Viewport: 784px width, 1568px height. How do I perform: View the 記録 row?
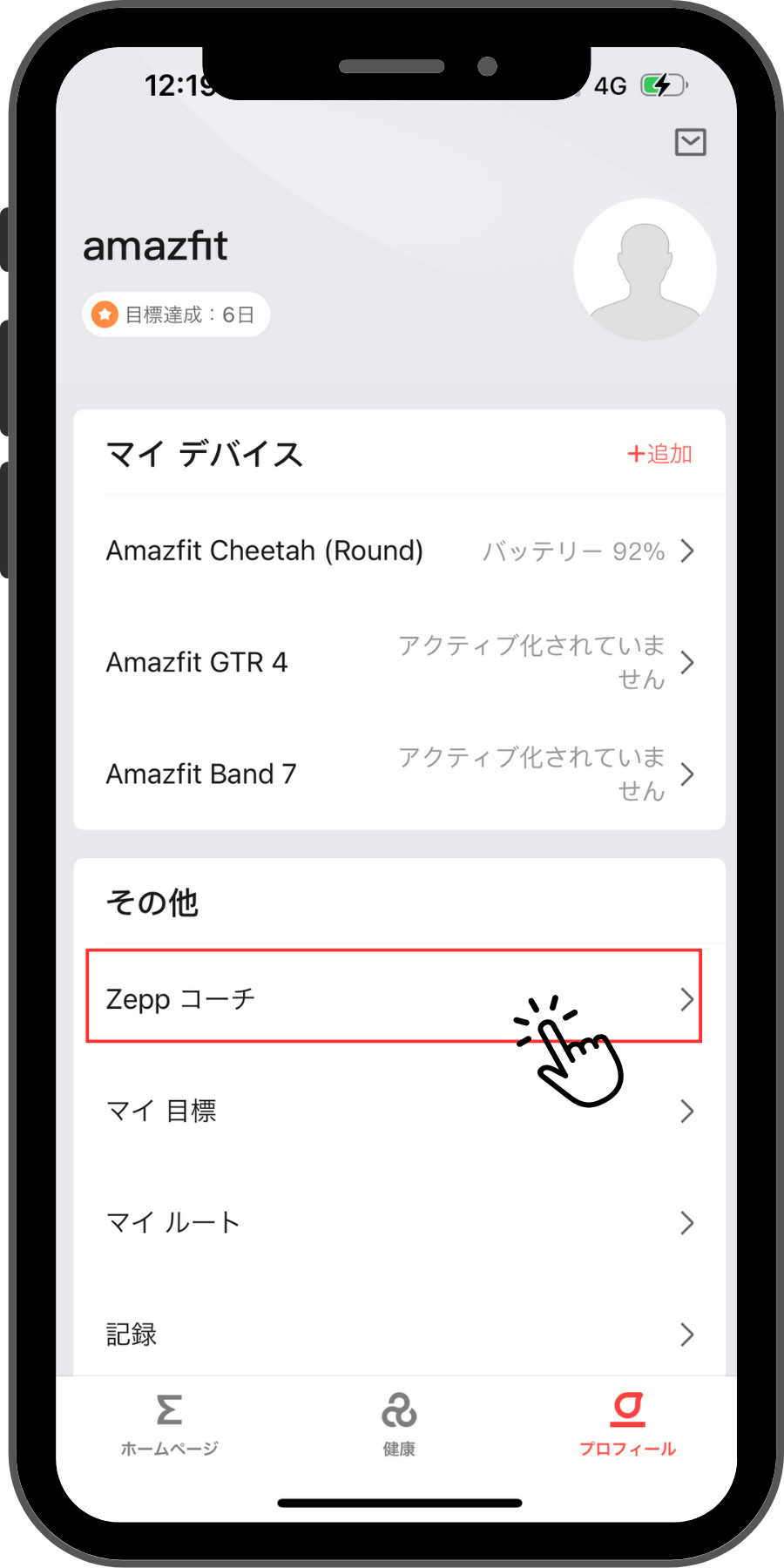pos(399,1334)
